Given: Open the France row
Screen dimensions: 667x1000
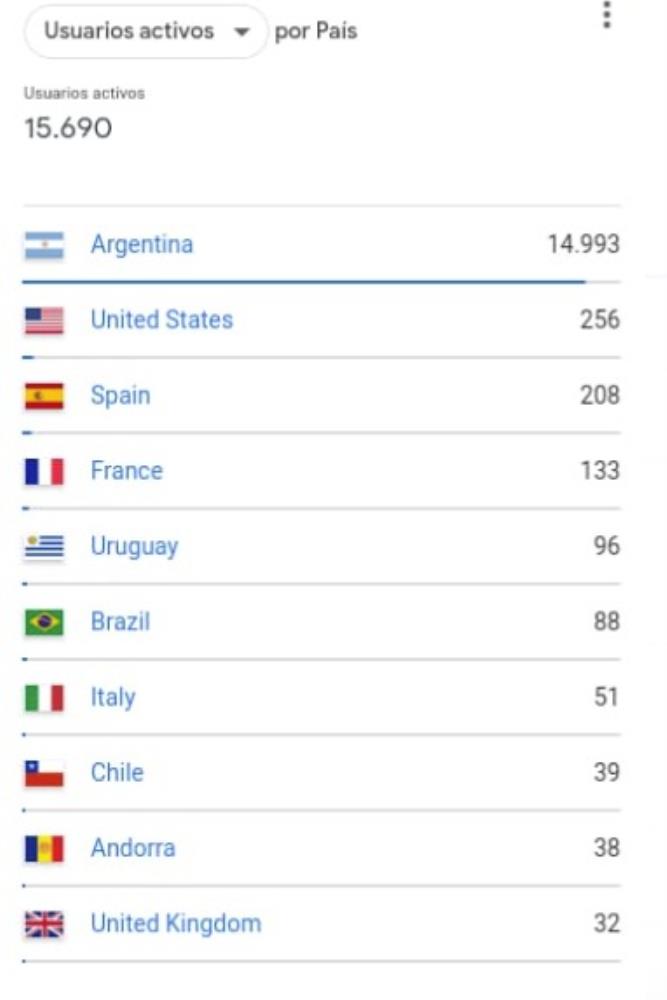Looking at the screenshot, I should pos(126,470).
